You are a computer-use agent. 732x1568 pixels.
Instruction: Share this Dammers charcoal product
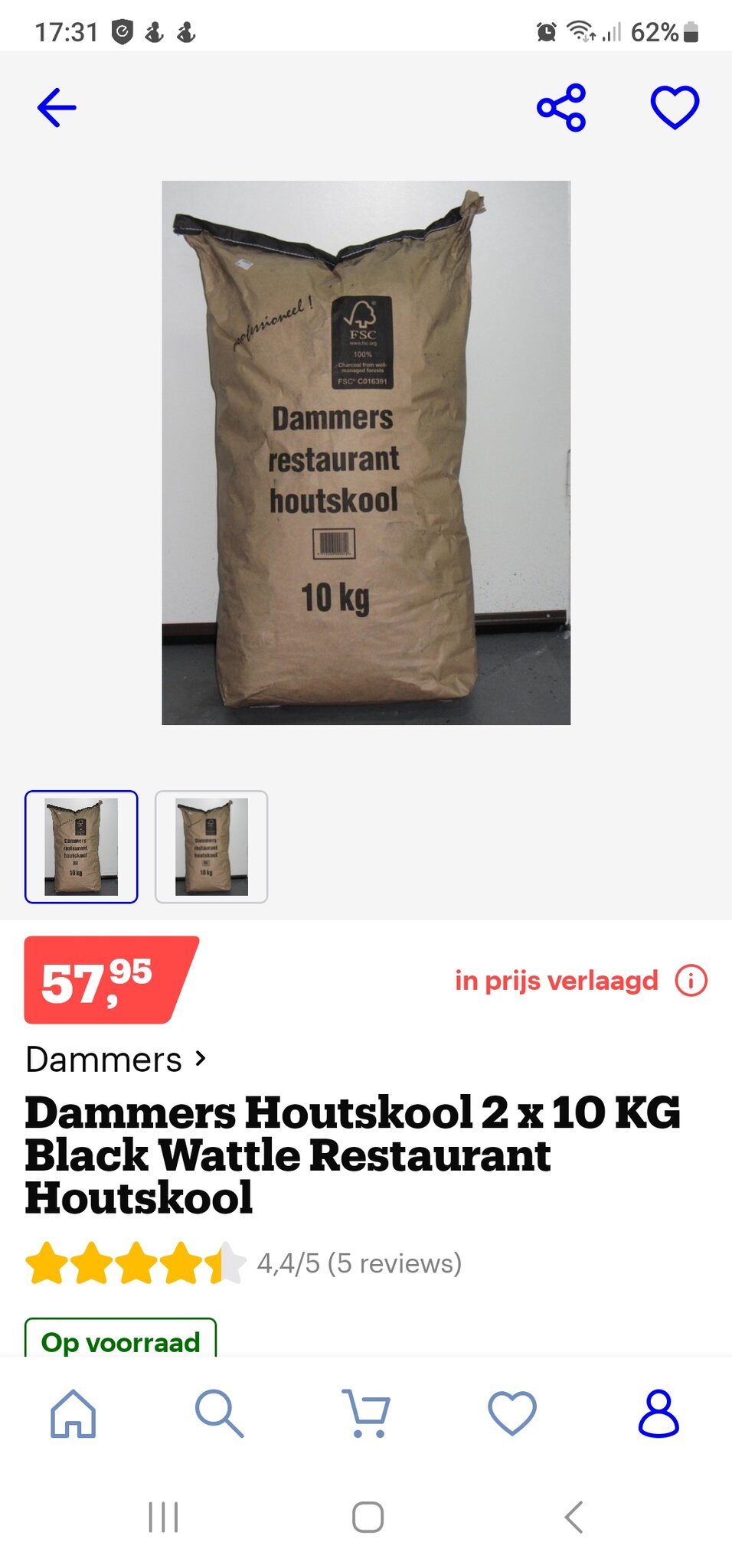[x=561, y=108]
